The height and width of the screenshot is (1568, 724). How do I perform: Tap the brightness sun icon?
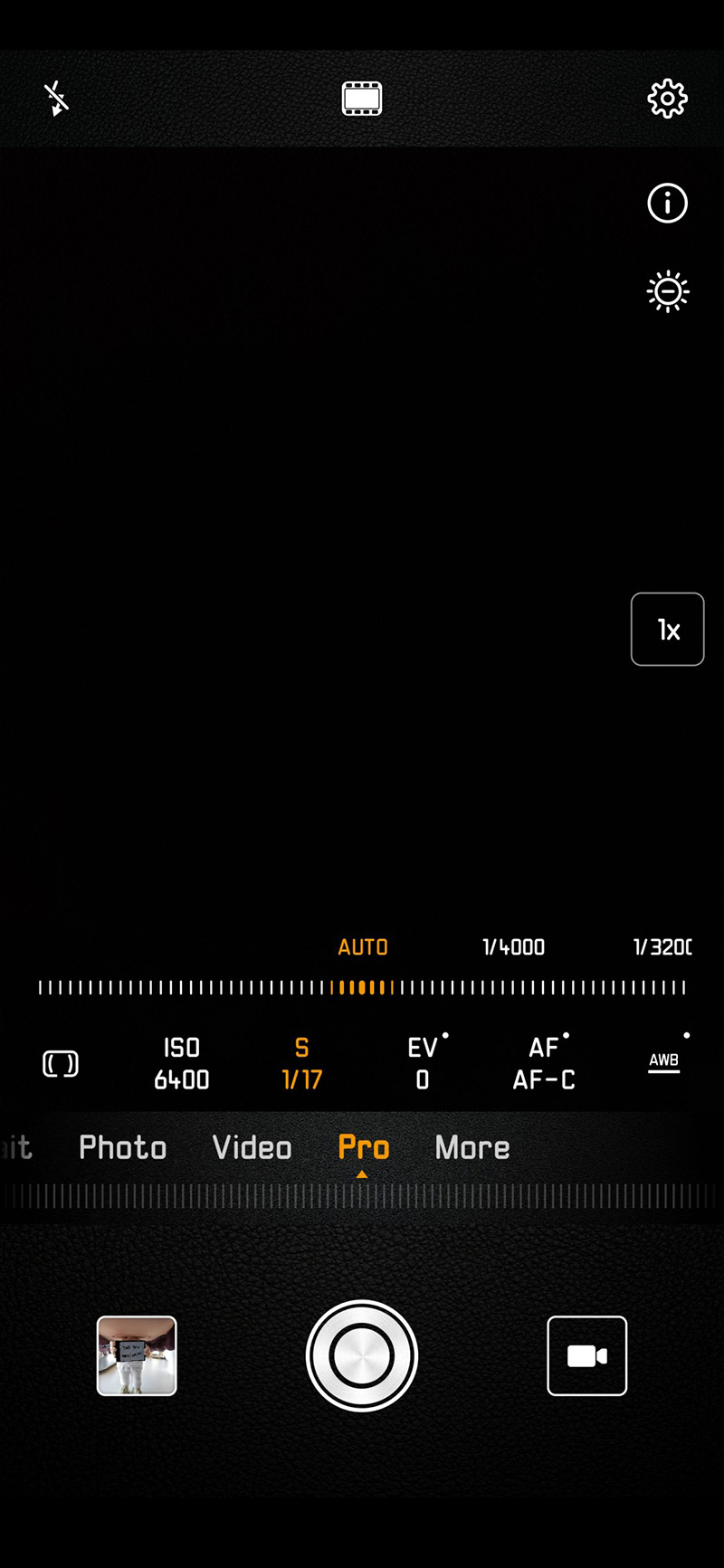(667, 292)
